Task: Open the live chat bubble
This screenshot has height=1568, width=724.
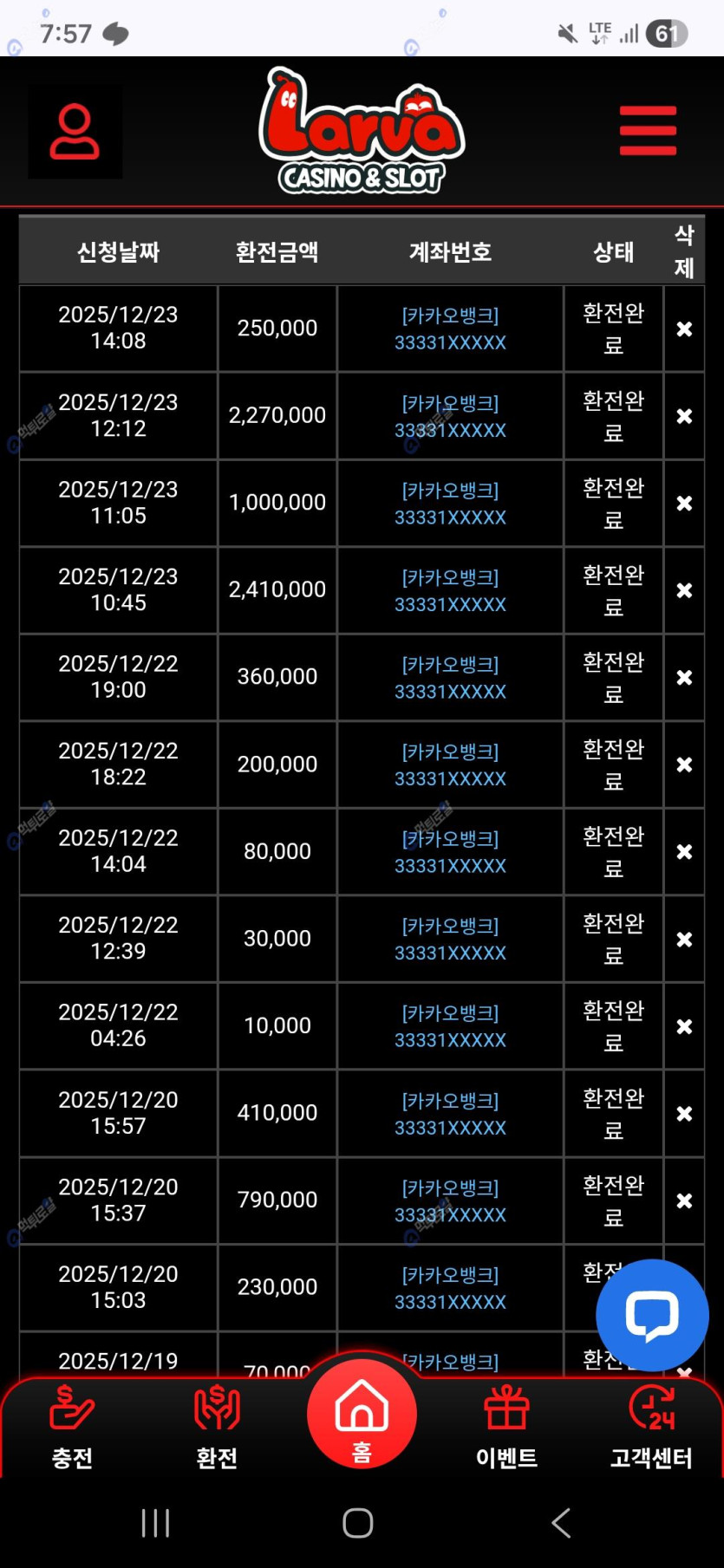Action: pyautogui.click(x=652, y=1315)
